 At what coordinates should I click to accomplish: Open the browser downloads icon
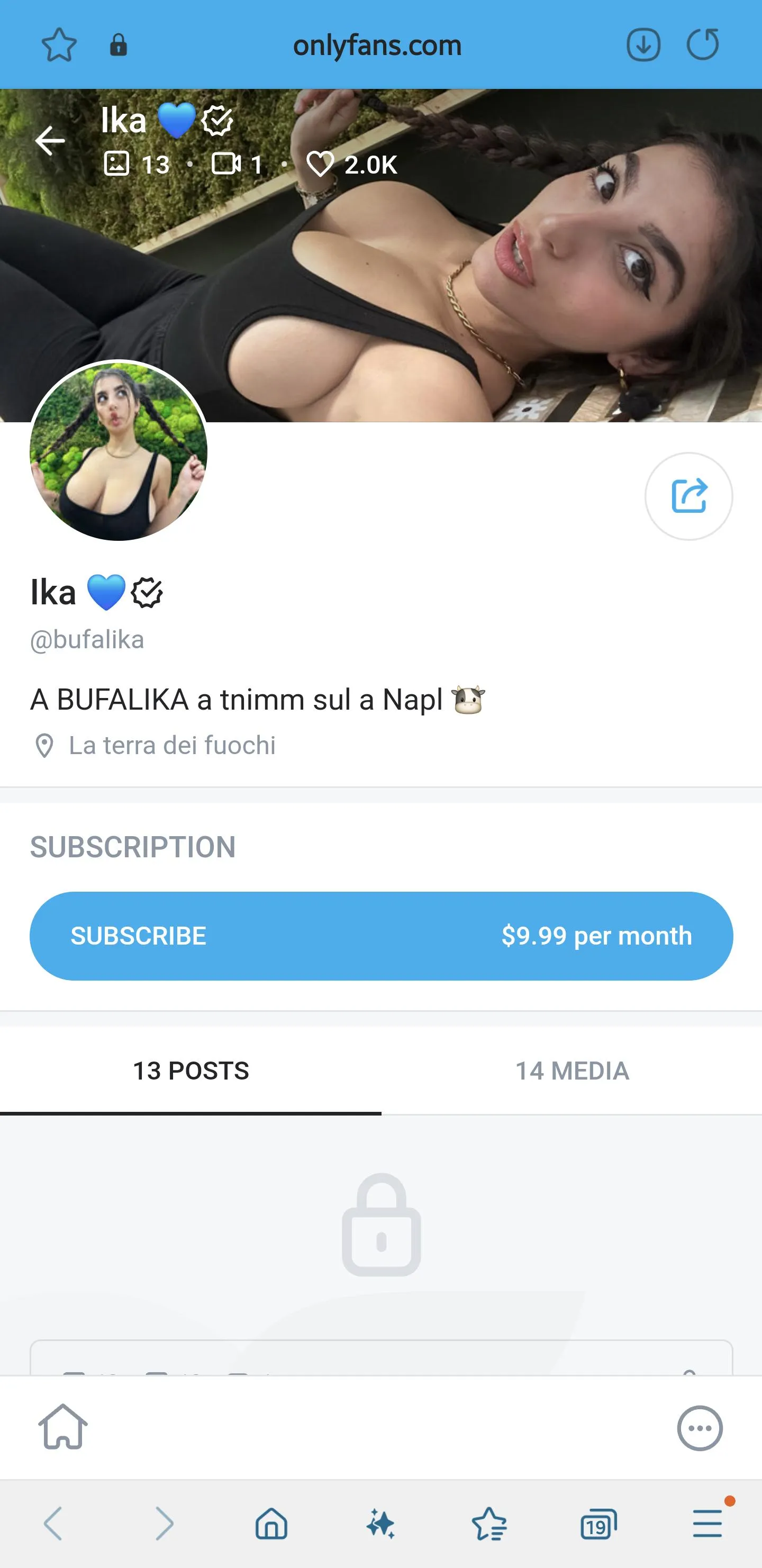point(643,45)
